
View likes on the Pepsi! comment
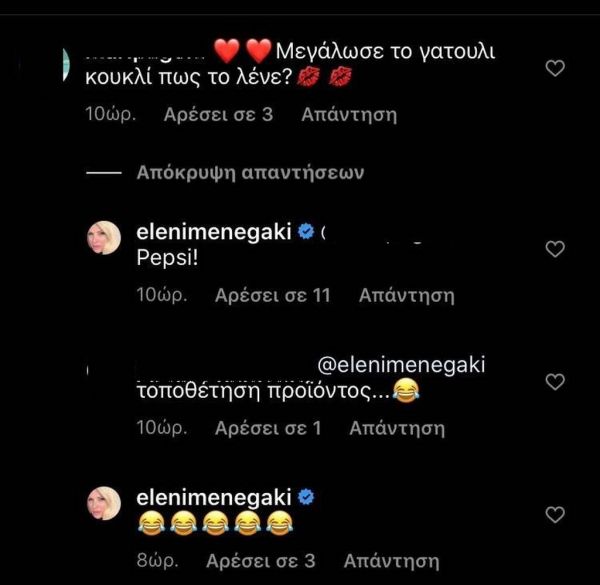(272, 295)
